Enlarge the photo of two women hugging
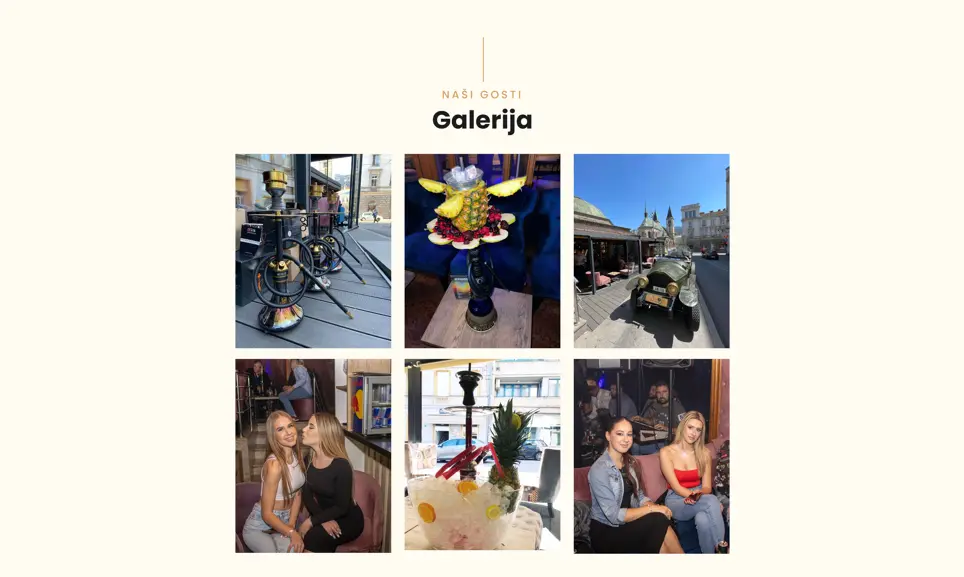Image resolution: width=964 pixels, height=577 pixels. (x=313, y=455)
